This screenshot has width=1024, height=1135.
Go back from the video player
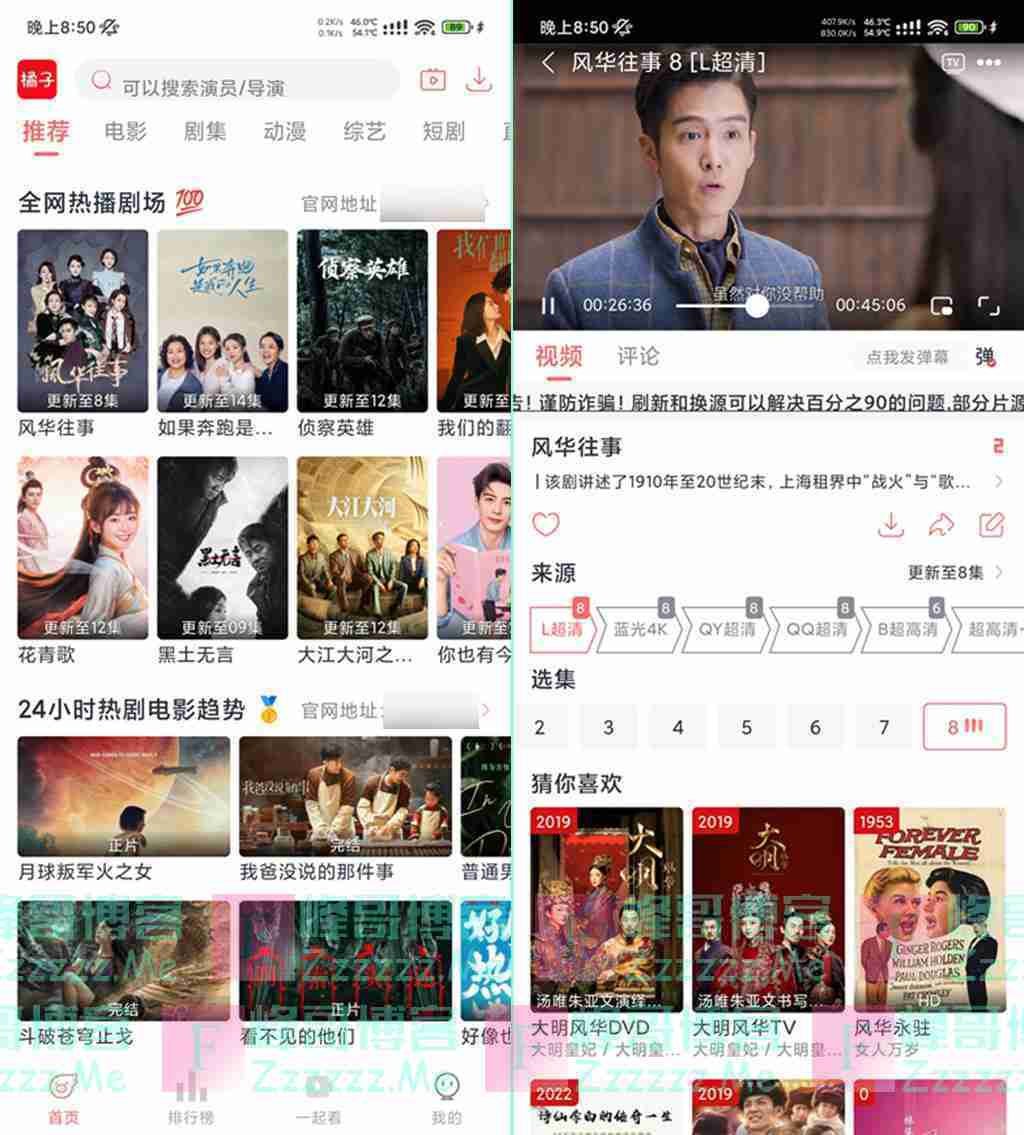[548, 63]
